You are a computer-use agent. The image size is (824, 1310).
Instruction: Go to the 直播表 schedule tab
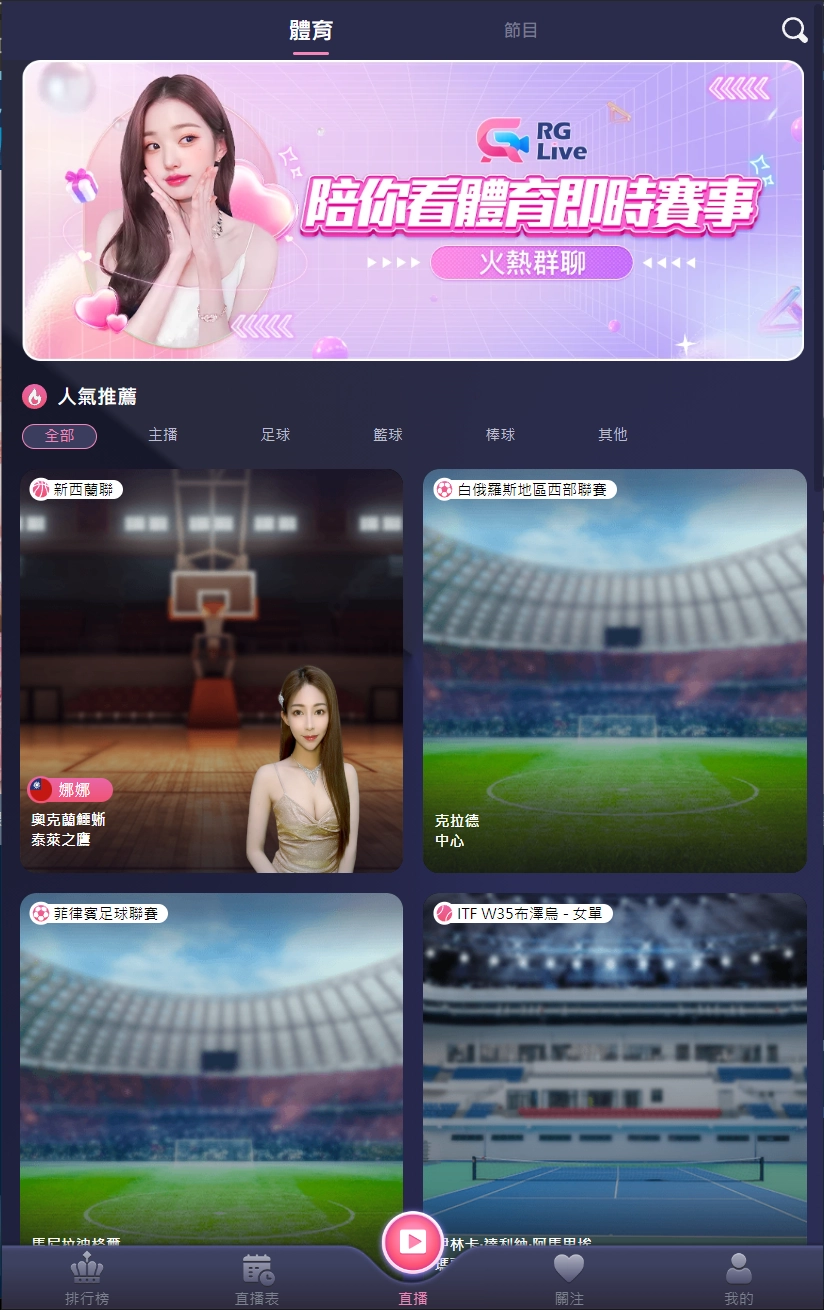(x=257, y=1280)
